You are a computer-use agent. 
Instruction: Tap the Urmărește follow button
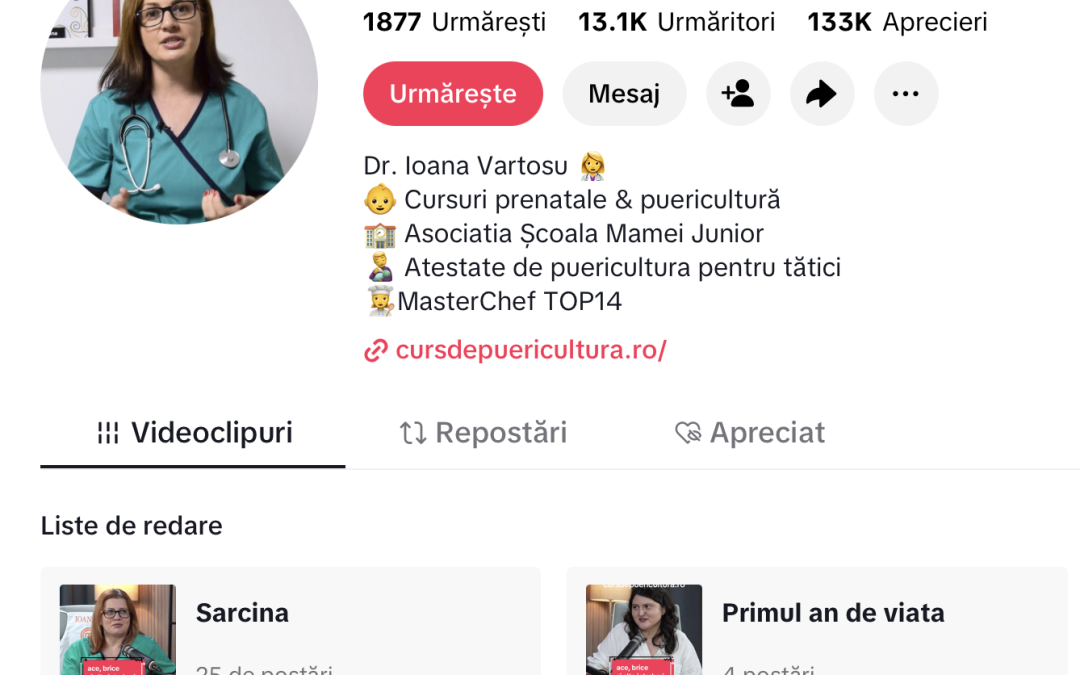point(452,94)
